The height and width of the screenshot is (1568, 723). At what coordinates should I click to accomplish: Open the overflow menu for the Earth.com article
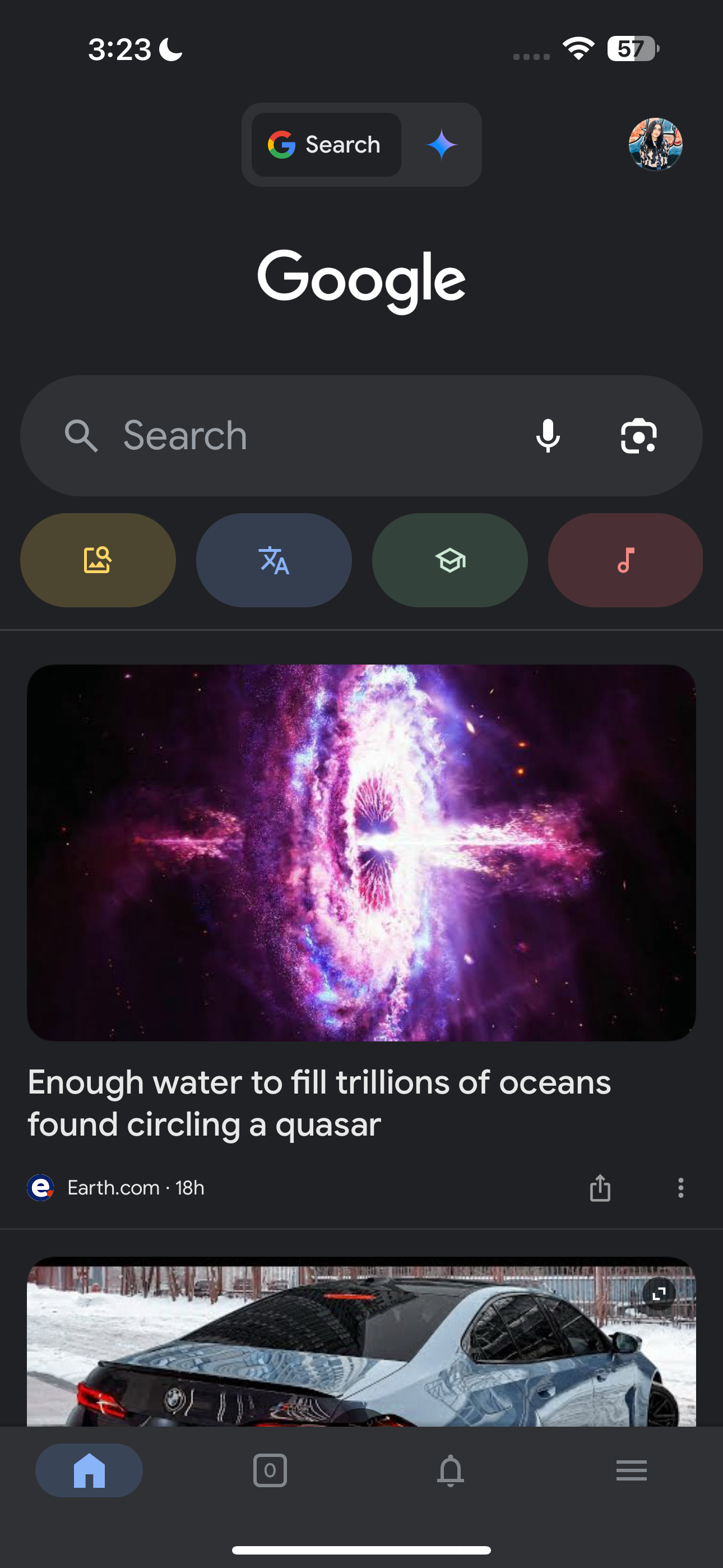tap(680, 1188)
